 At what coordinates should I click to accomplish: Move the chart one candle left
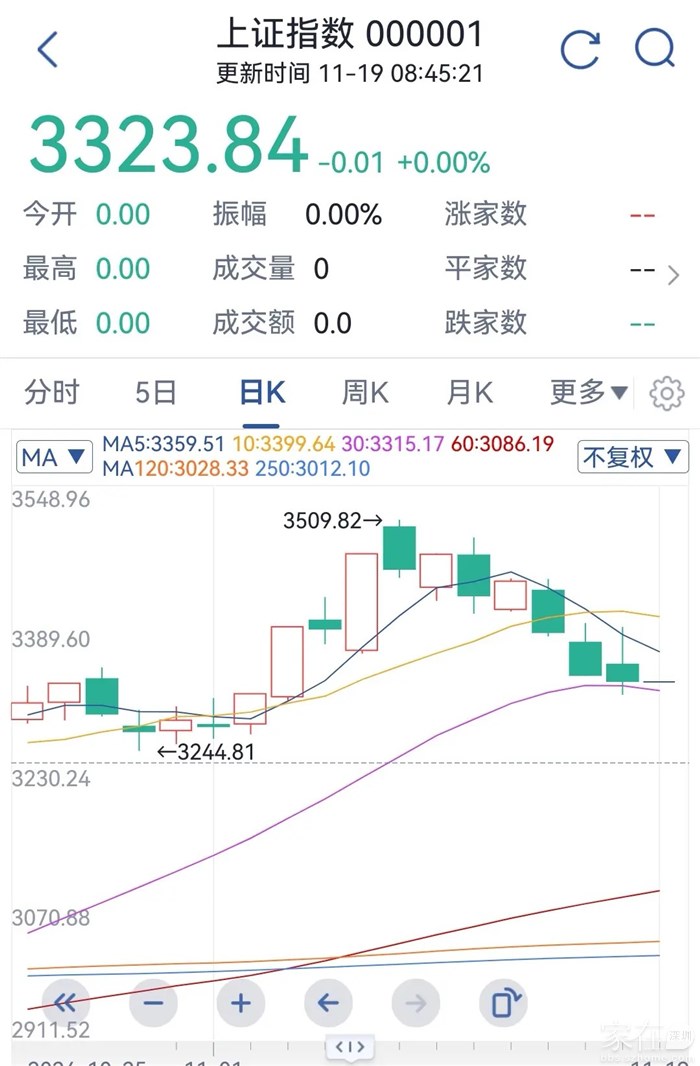click(x=328, y=1002)
